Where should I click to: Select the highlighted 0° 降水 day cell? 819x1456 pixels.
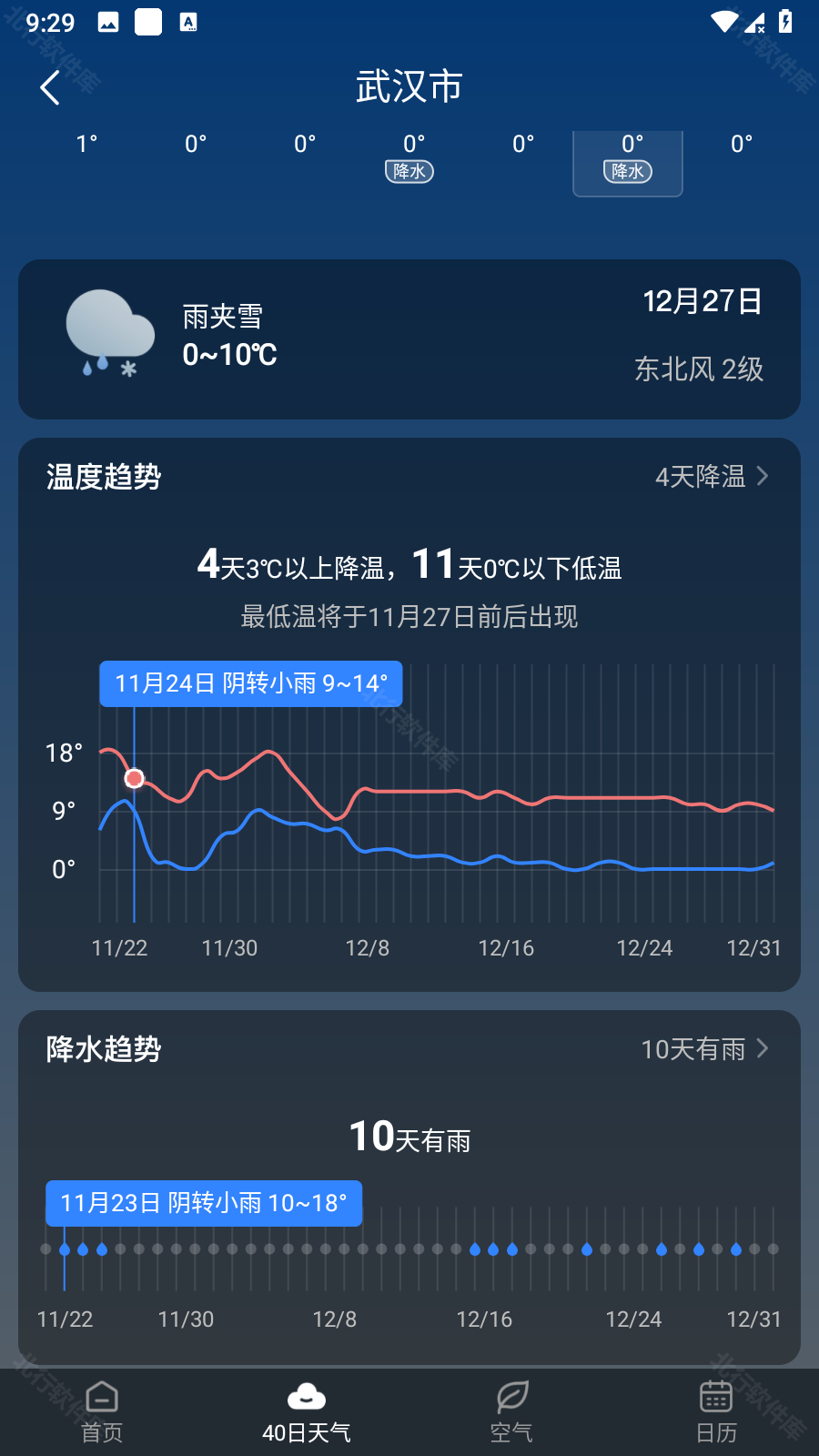click(x=628, y=160)
